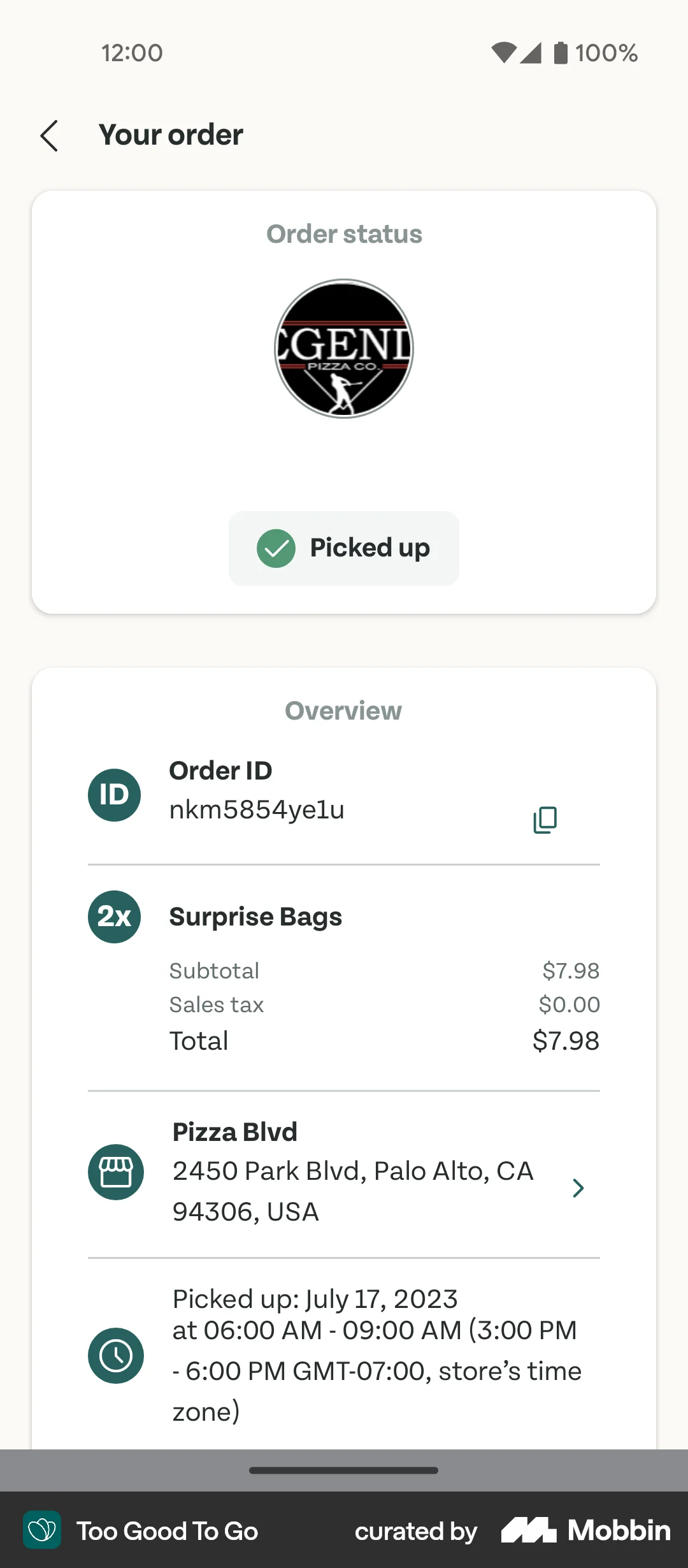The width and height of the screenshot is (688, 1568).
Task: Click the Order ID badge icon
Action: 113,794
